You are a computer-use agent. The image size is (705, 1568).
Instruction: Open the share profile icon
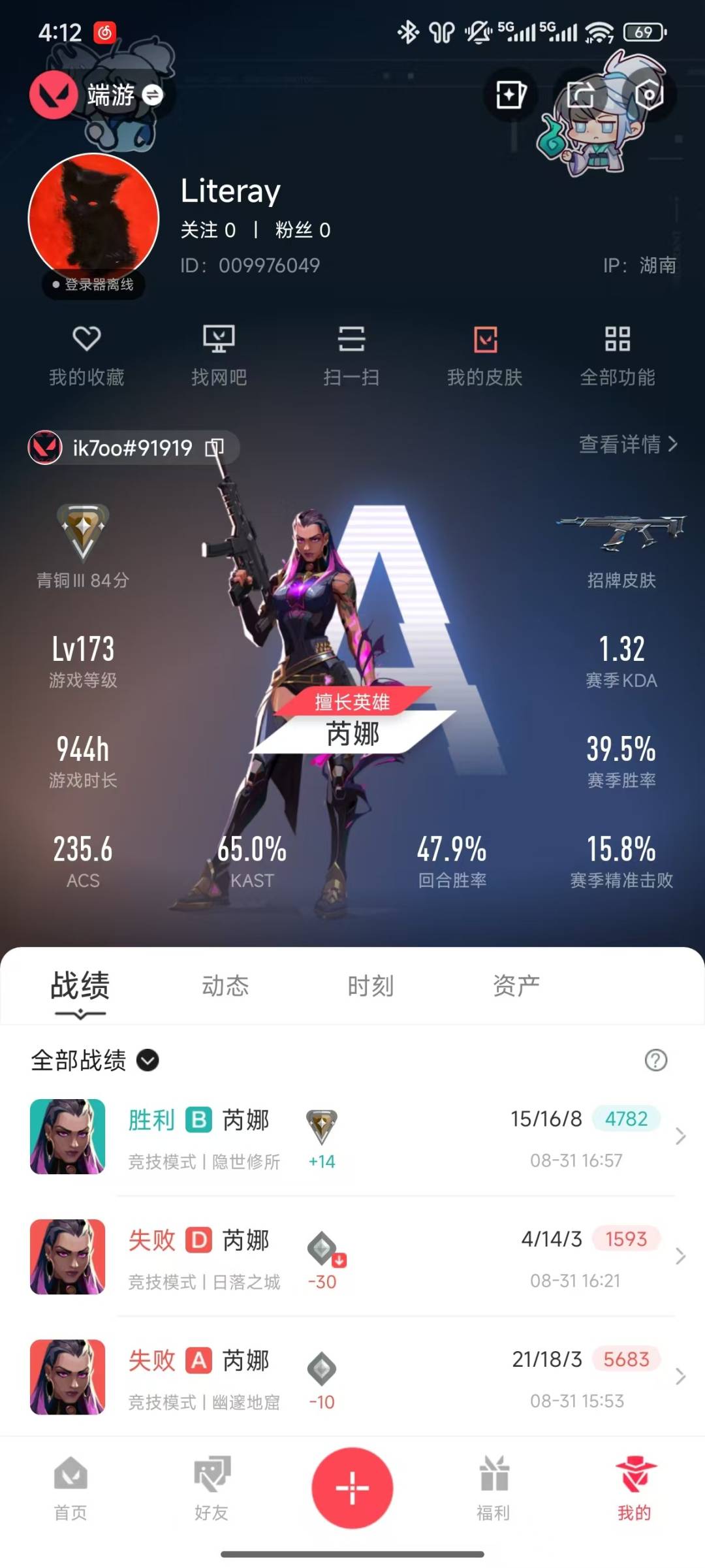580,95
